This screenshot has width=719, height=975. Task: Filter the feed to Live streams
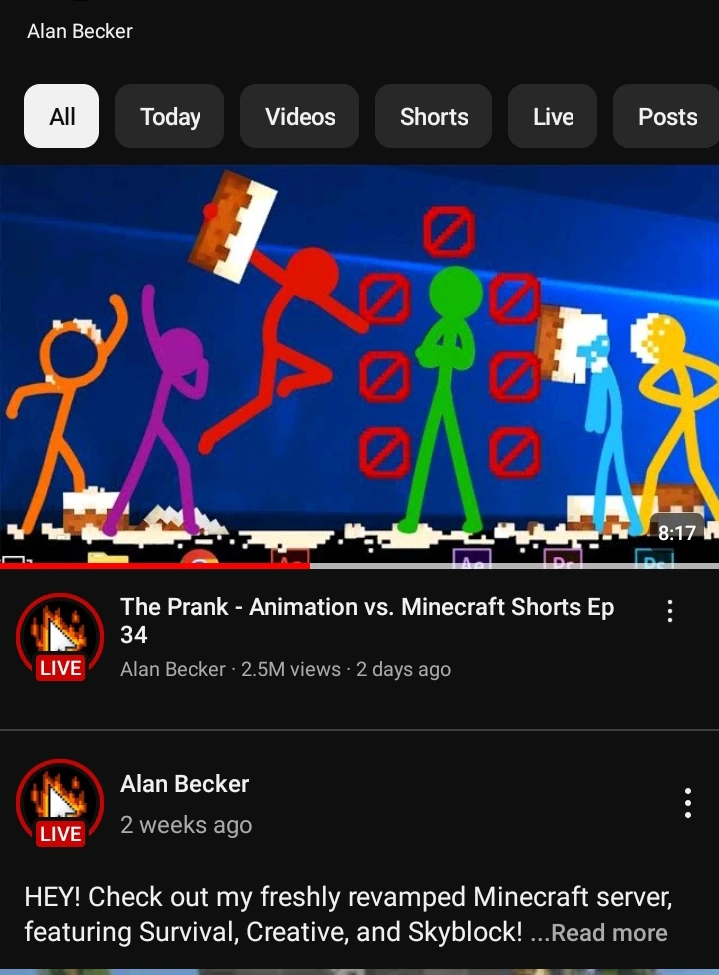tap(553, 117)
